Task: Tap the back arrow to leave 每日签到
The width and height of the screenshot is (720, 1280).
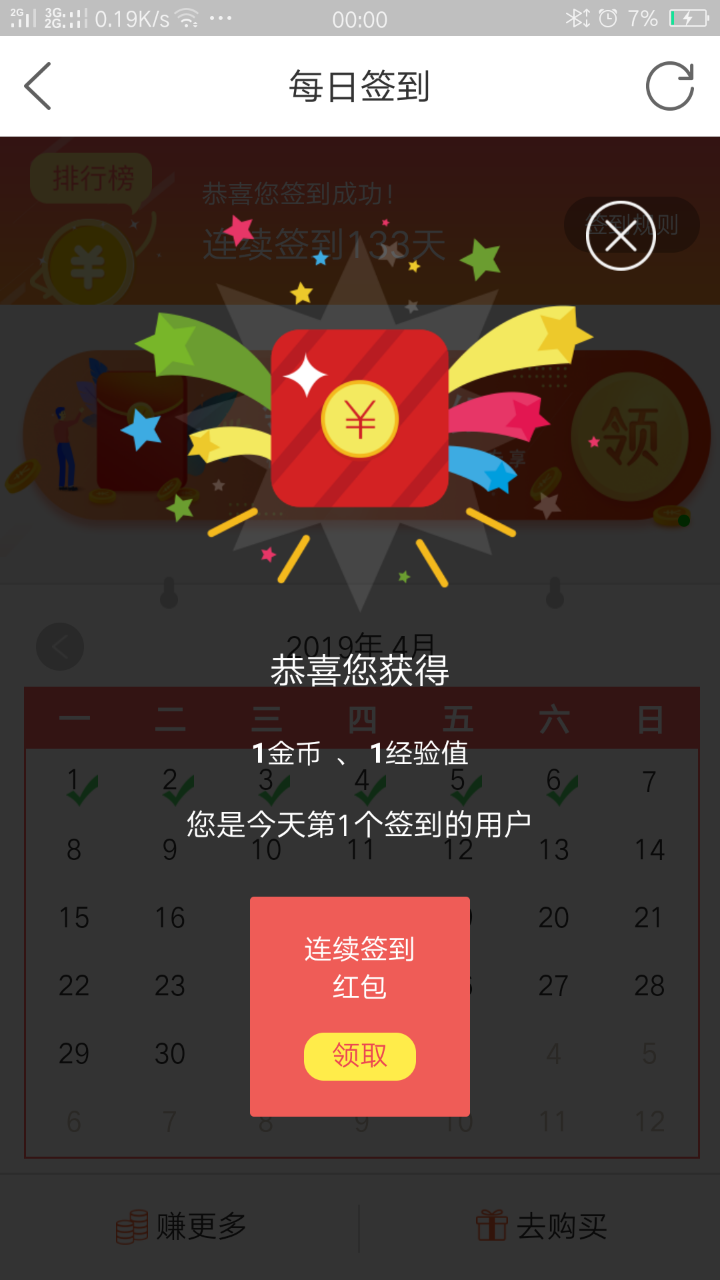Action: (x=38, y=85)
